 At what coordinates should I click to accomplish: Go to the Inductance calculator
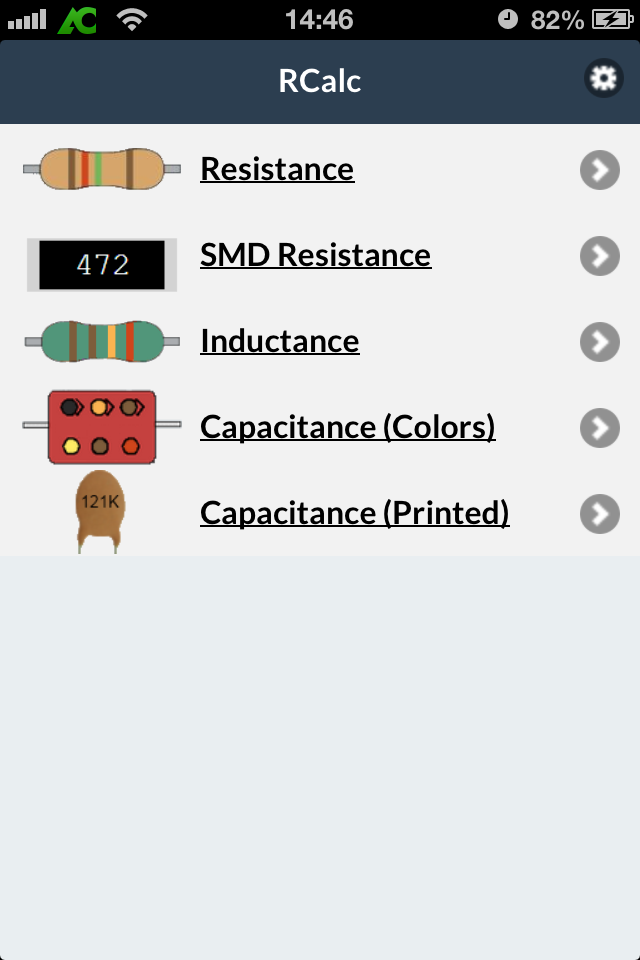click(279, 341)
